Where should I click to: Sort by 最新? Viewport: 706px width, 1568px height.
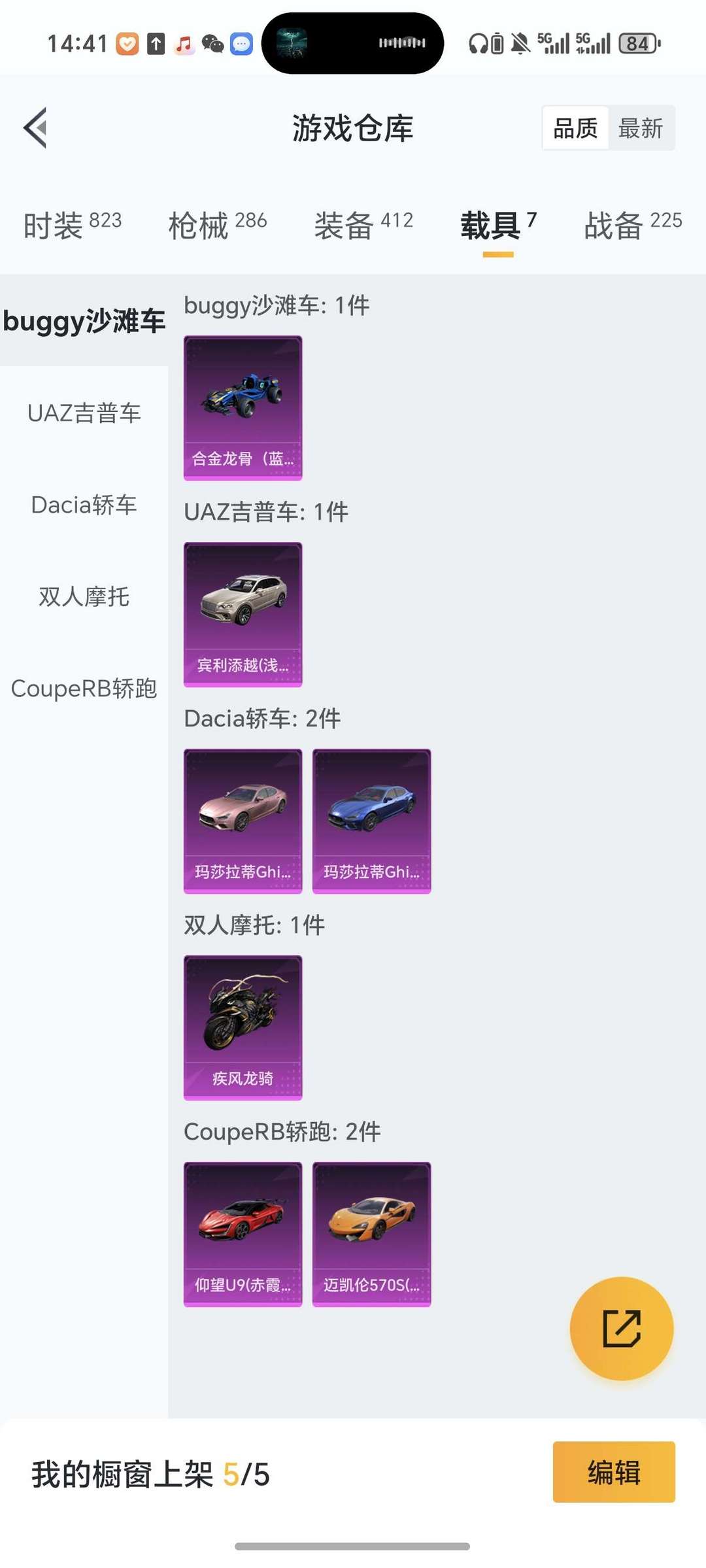click(x=641, y=128)
